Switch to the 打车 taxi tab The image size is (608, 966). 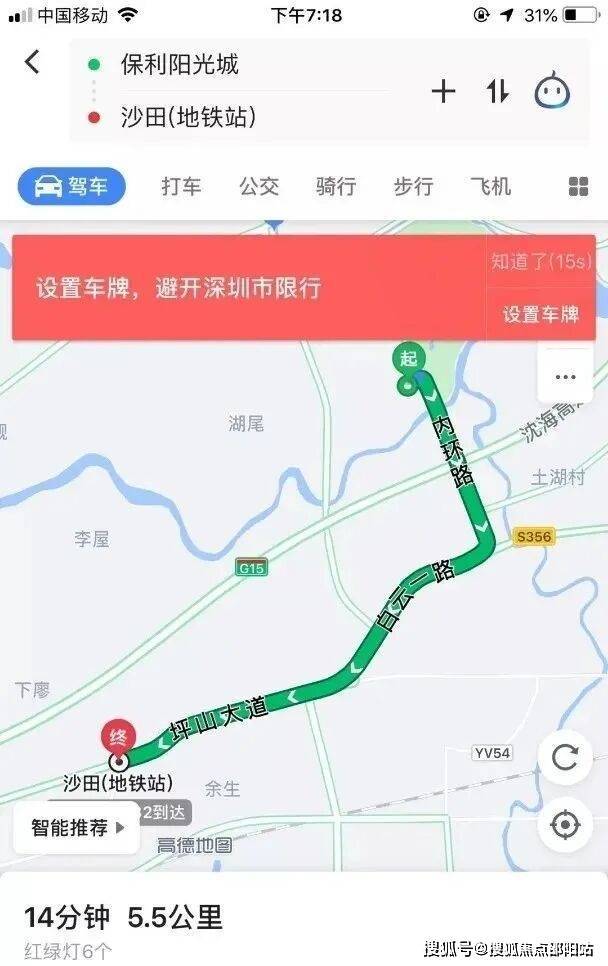point(181,186)
